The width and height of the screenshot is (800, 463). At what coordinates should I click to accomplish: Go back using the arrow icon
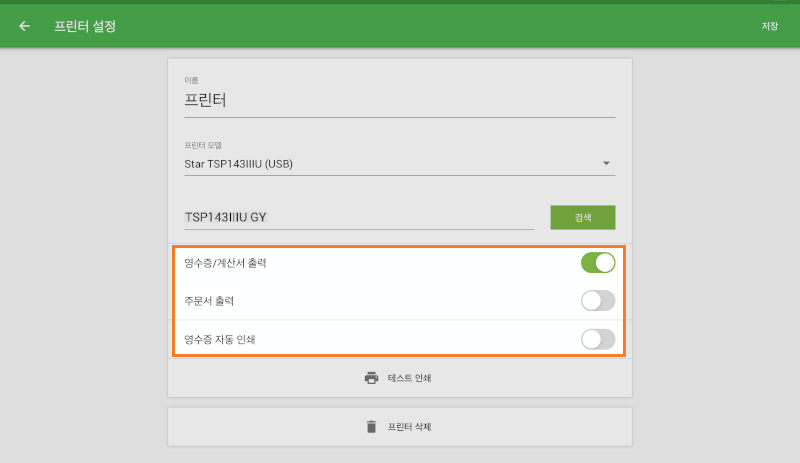[25, 26]
